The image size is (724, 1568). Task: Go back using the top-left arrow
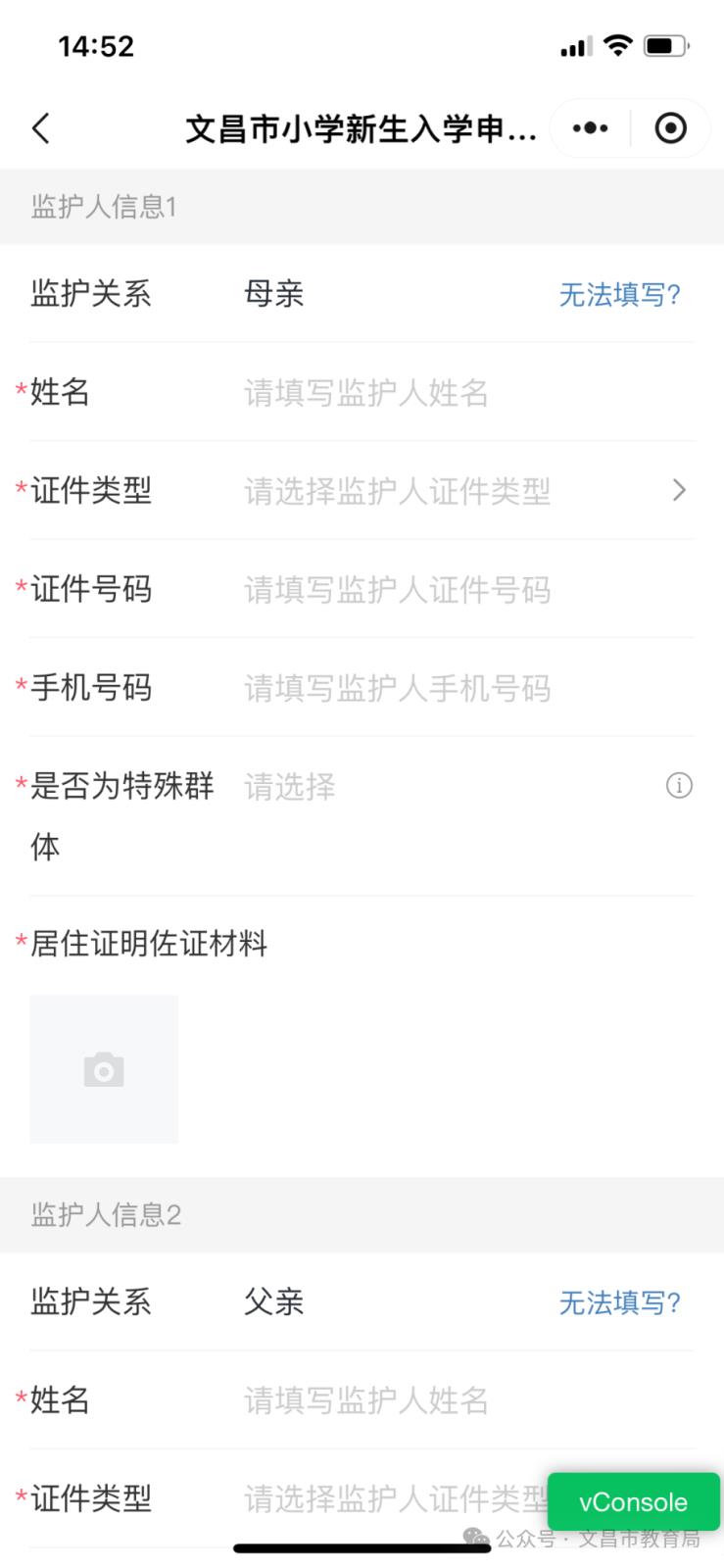click(40, 128)
